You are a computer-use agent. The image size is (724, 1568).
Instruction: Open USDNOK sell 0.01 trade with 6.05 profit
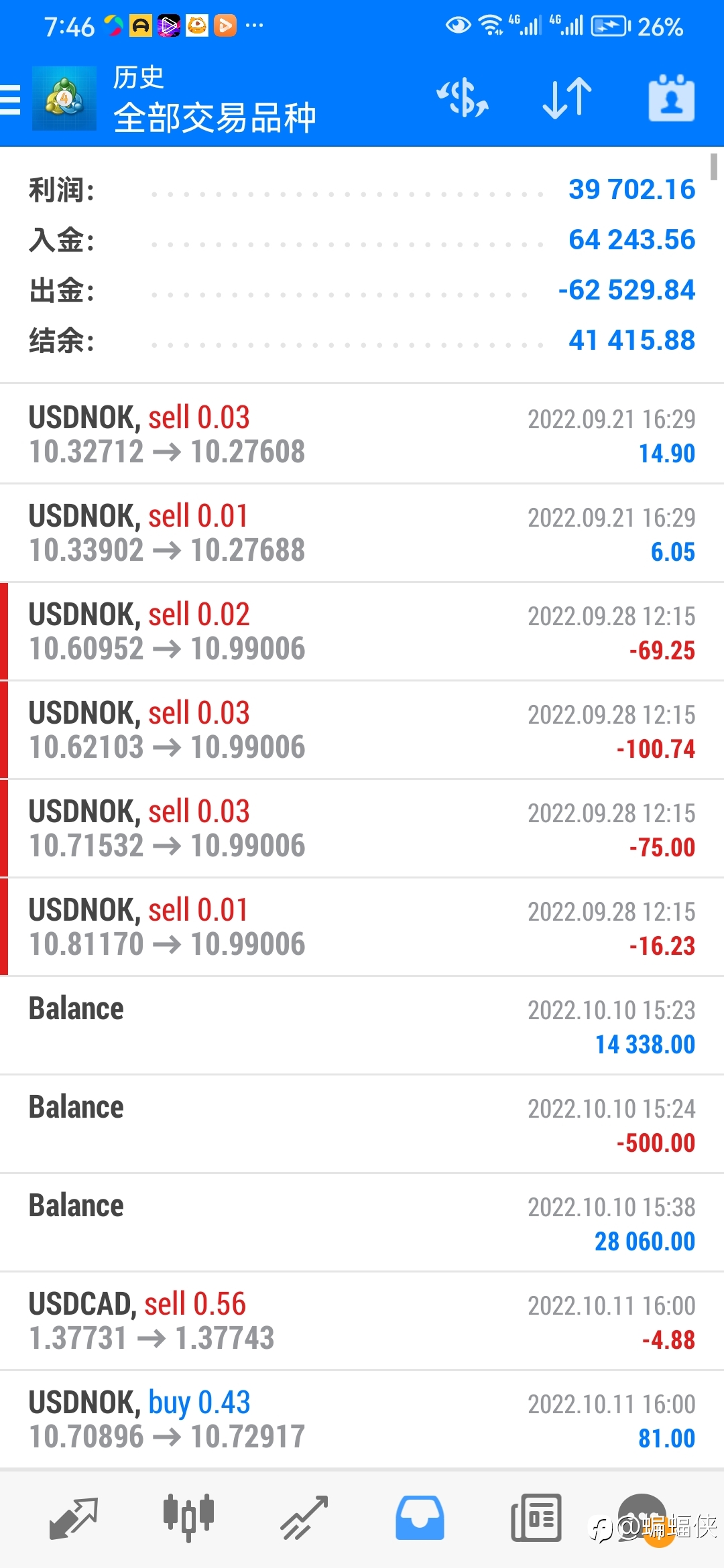click(x=362, y=533)
